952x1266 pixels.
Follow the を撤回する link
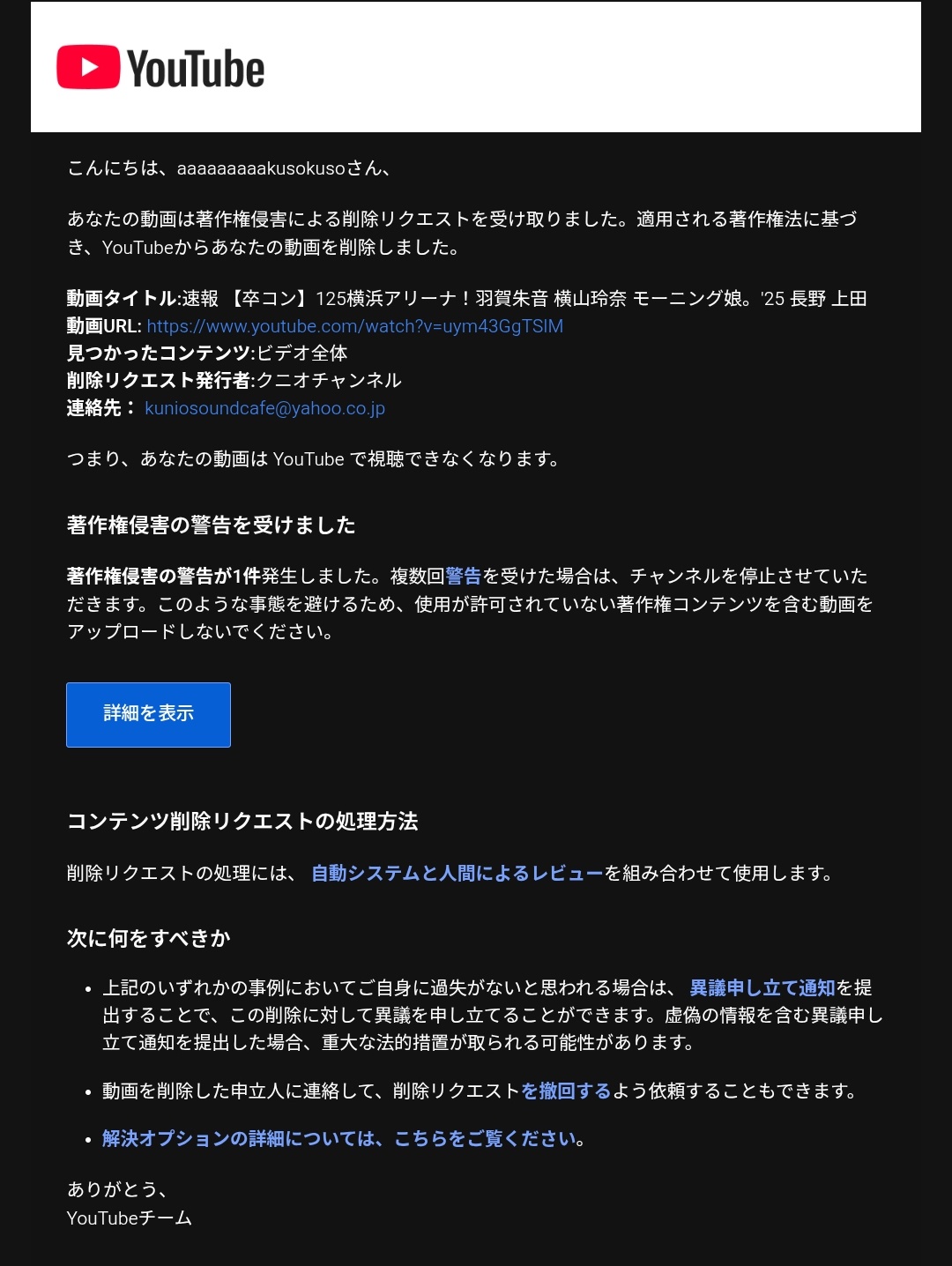(x=566, y=1091)
